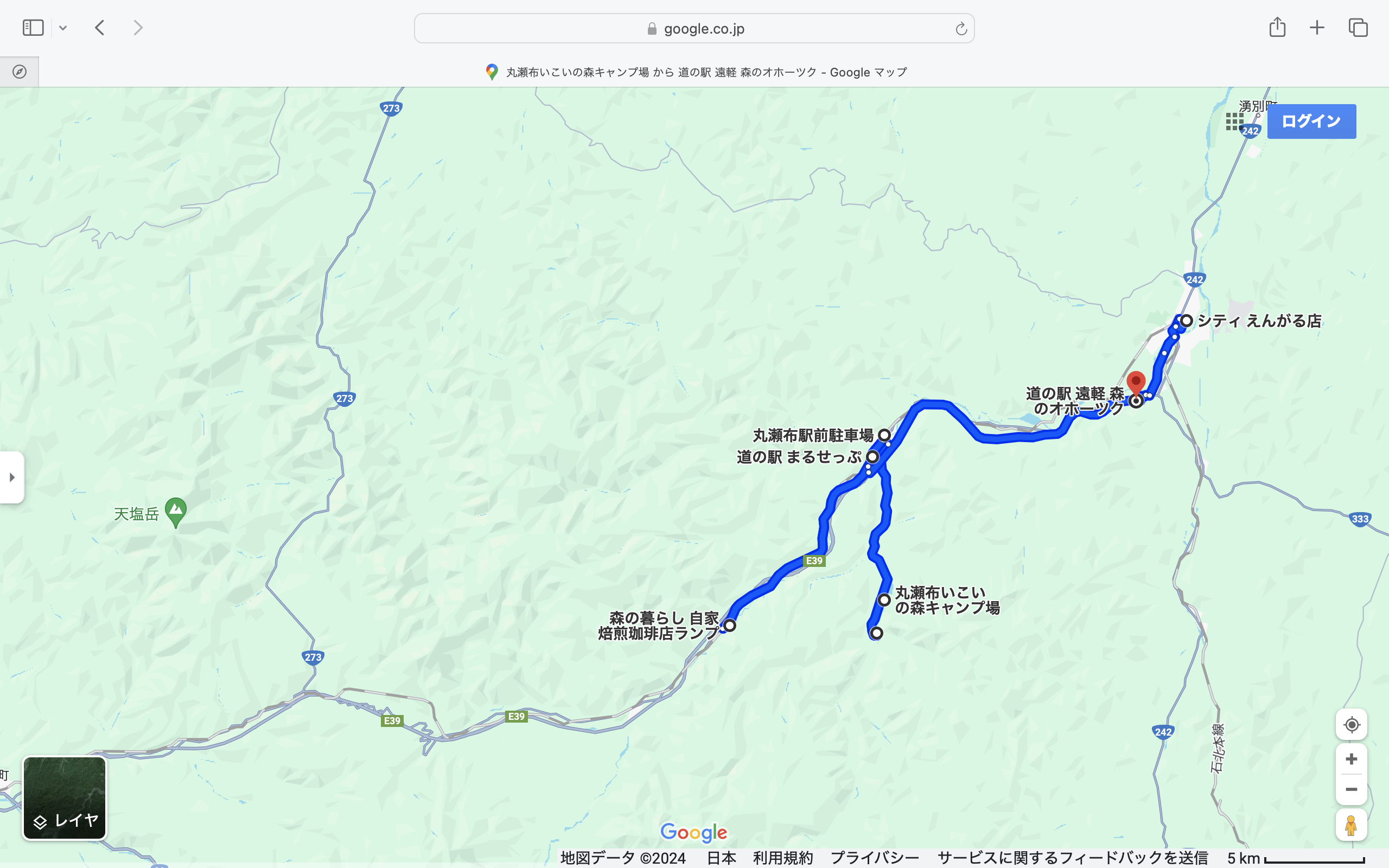The height and width of the screenshot is (868, 1389).
Task: Go back to the previous page
Action: 100,28
